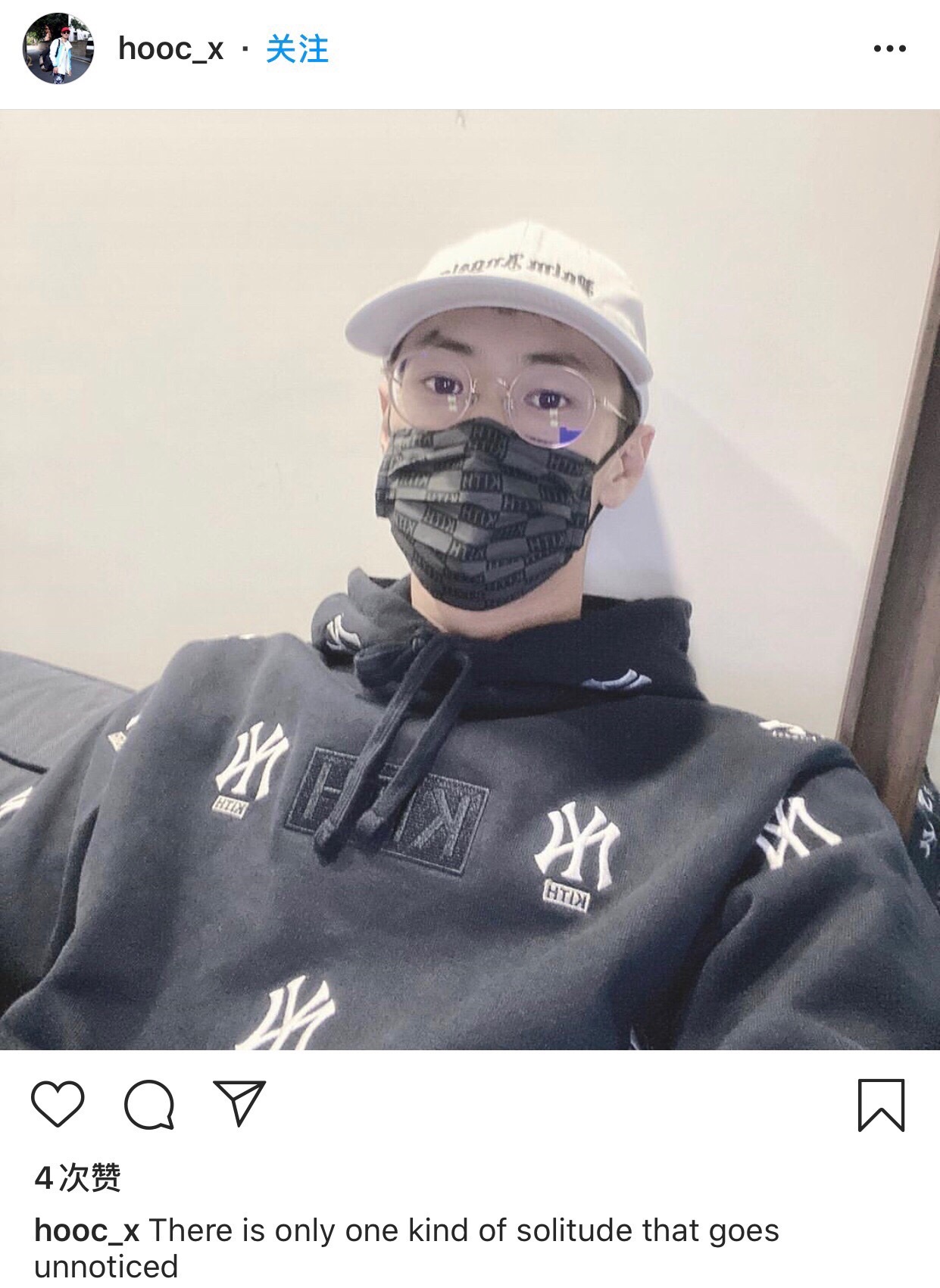Open hooc_x profile picture

58,48
